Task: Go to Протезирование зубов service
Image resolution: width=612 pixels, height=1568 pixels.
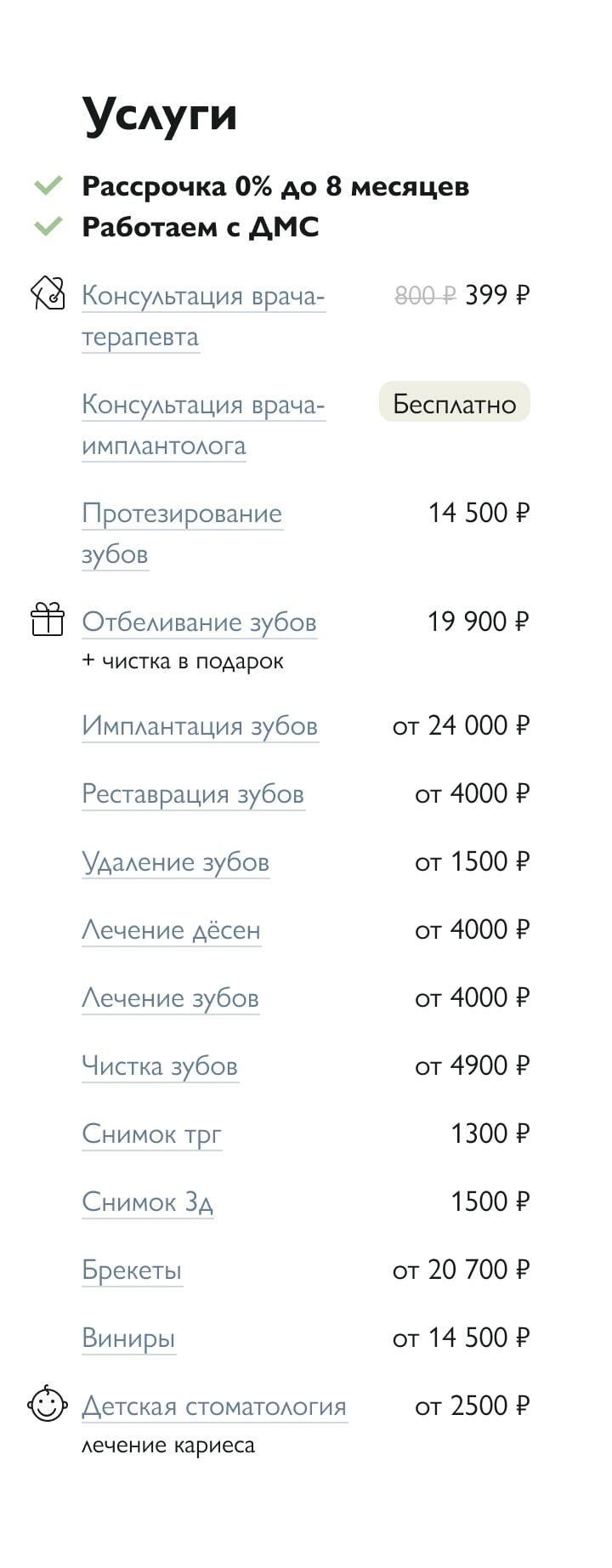Action: pyautogui.click(x=182, y=514)
